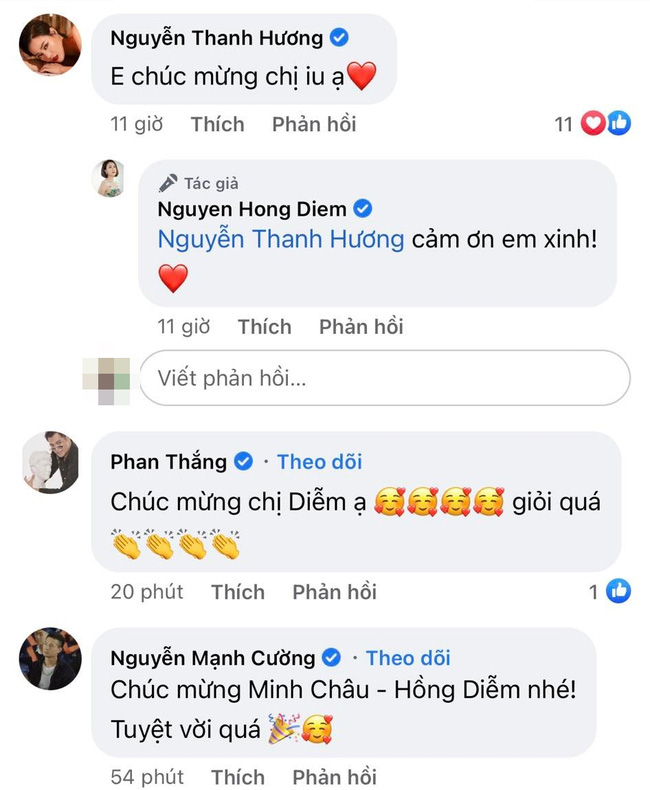Like Nguyễn Mạnh Cường's comment
Viewport: 650px width, 790px height.
click(x=238, y=777)
